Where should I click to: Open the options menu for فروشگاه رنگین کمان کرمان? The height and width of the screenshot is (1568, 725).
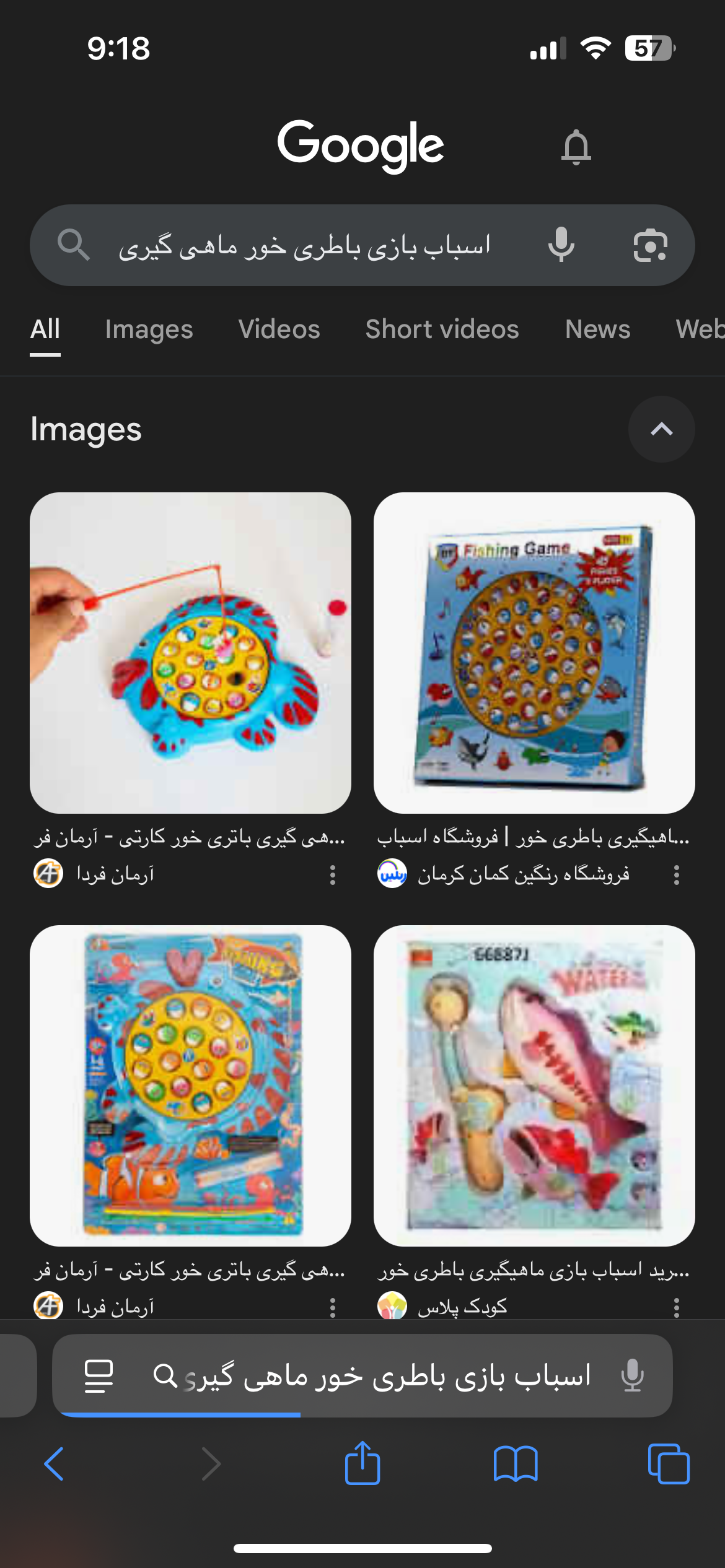pyautogui.click(x=676, y=874)
